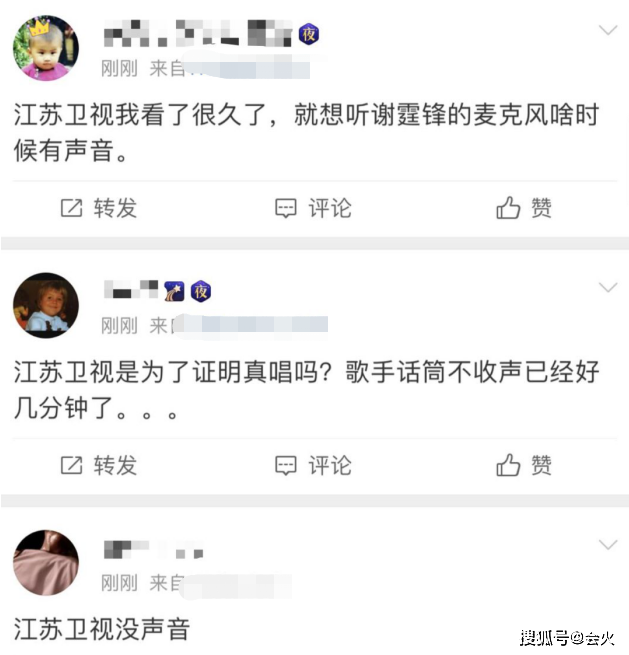Repost the 真唱 microphone post
Viewport: 629px width, 655px height.
99,465
